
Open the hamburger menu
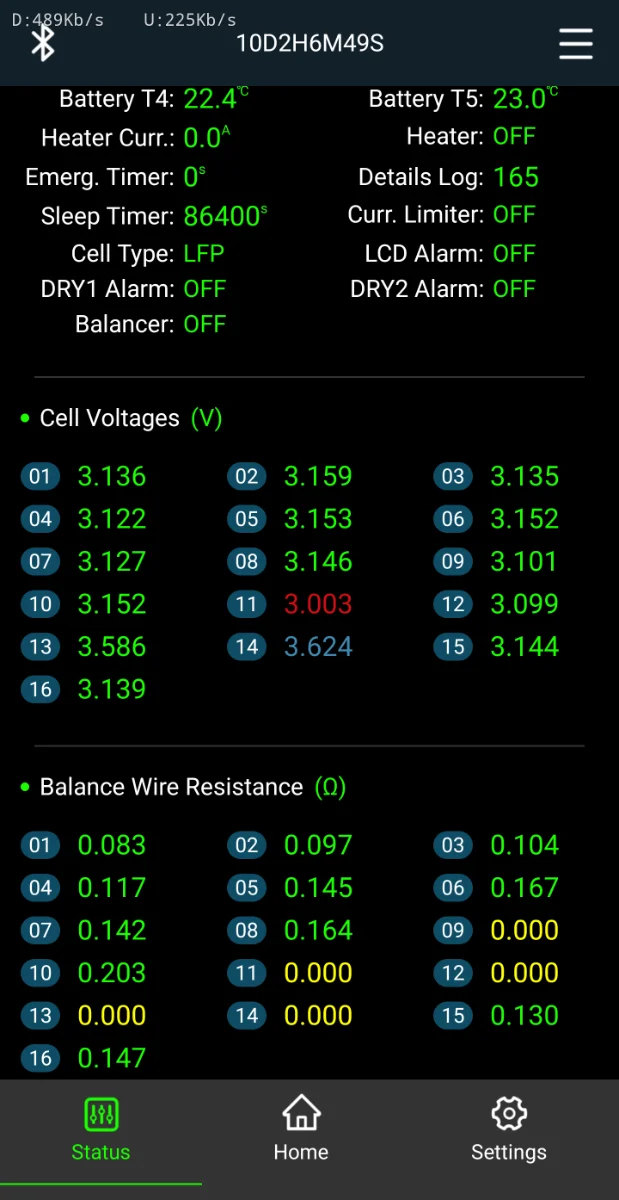coord(576,44)
